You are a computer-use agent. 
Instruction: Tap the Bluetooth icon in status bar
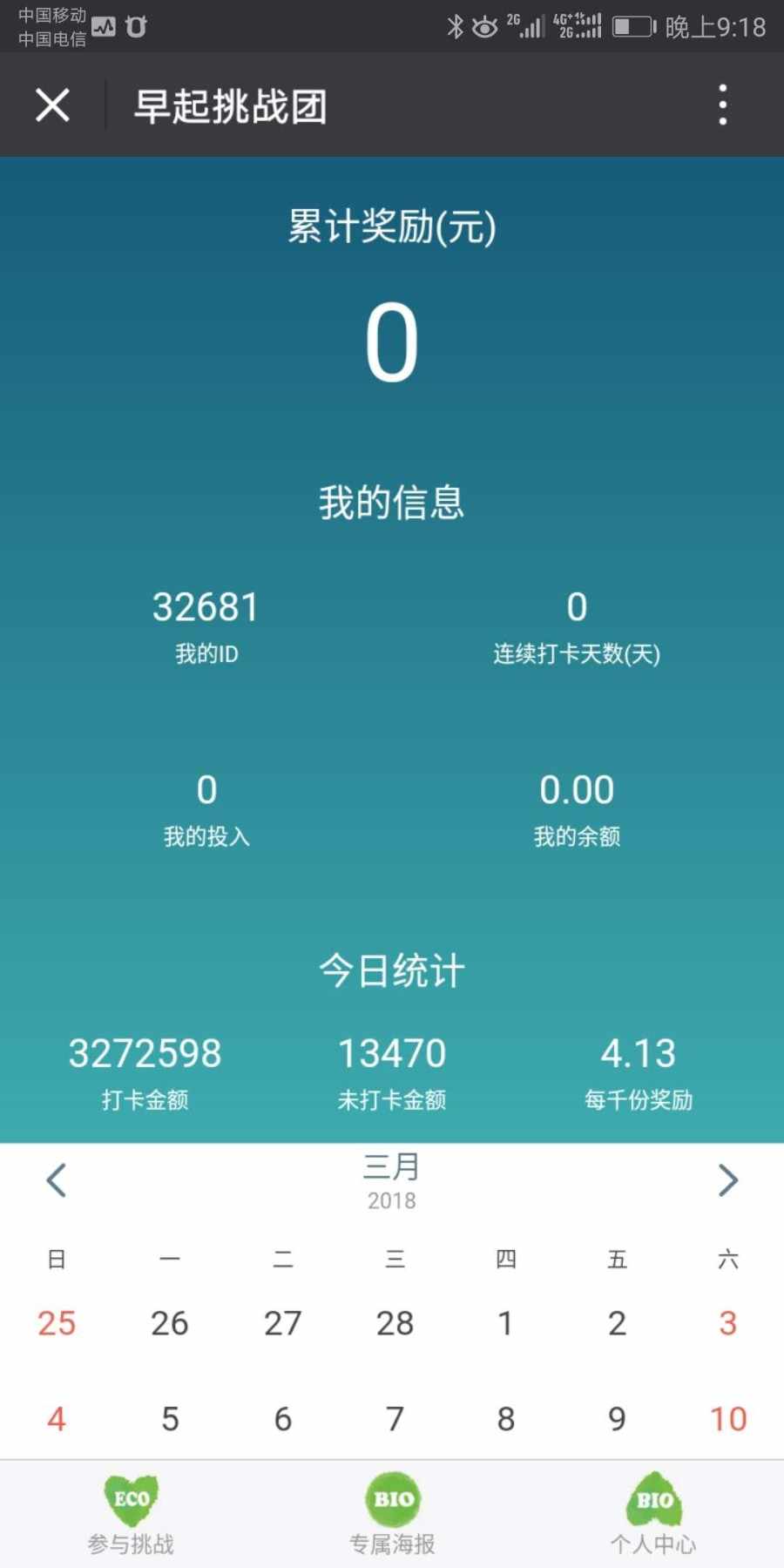click(456, 26)
